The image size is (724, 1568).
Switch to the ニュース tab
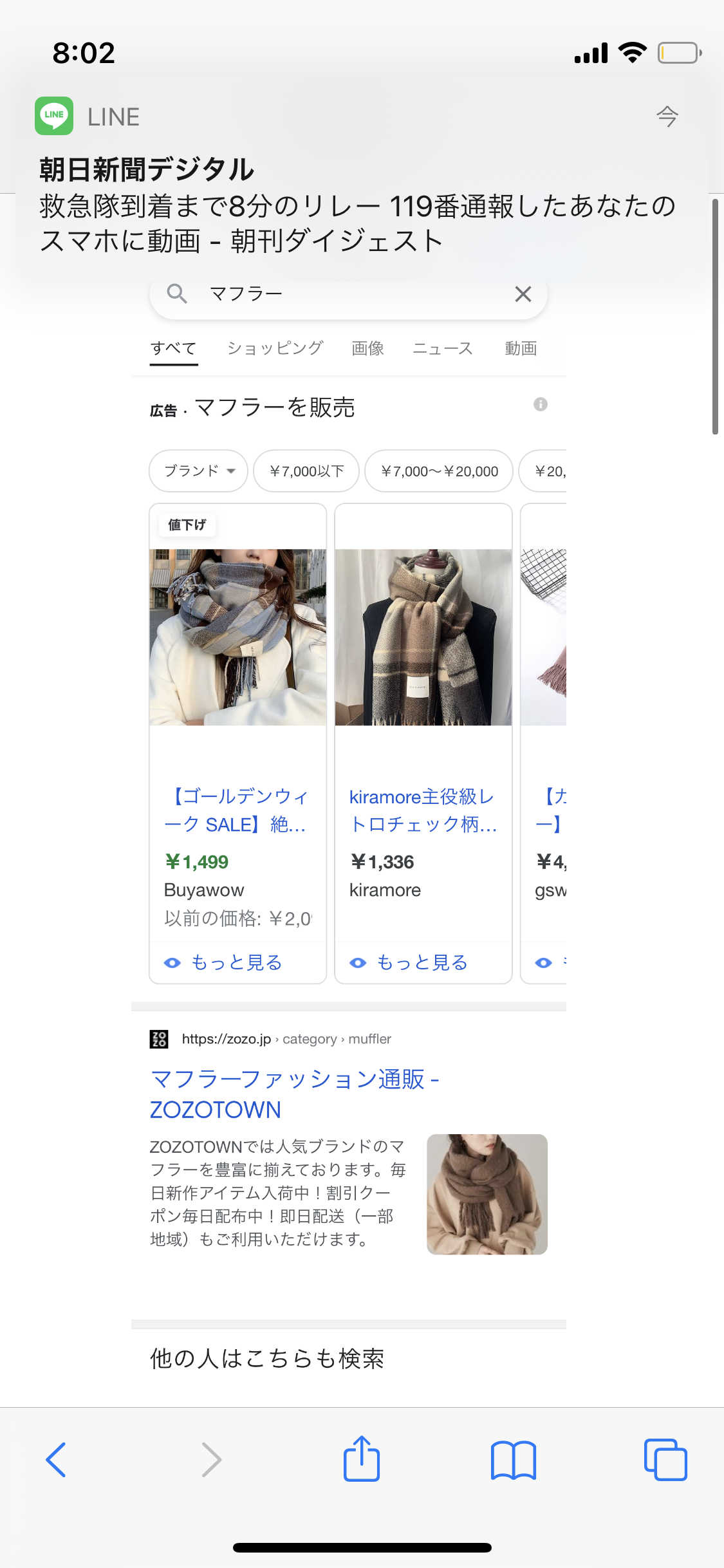[x=443, y=348]
